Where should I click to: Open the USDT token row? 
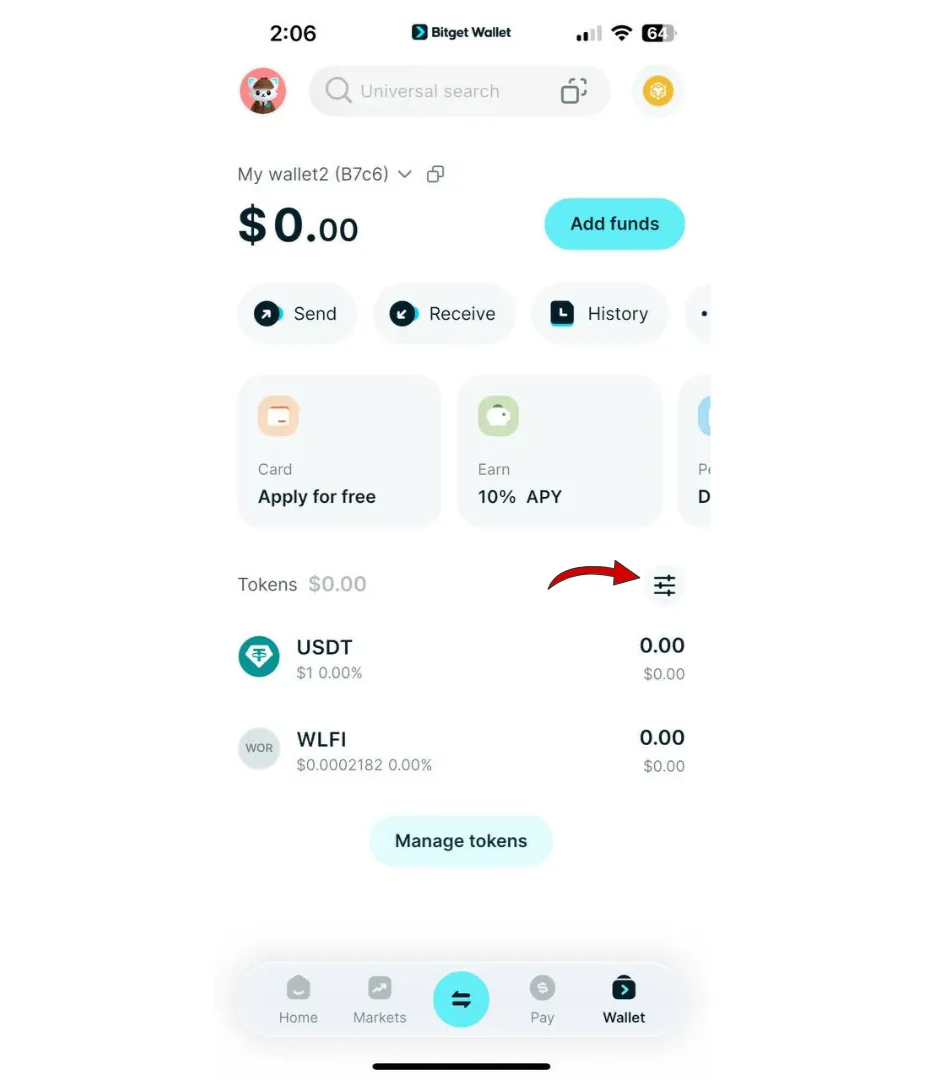(x=460, y=658)
